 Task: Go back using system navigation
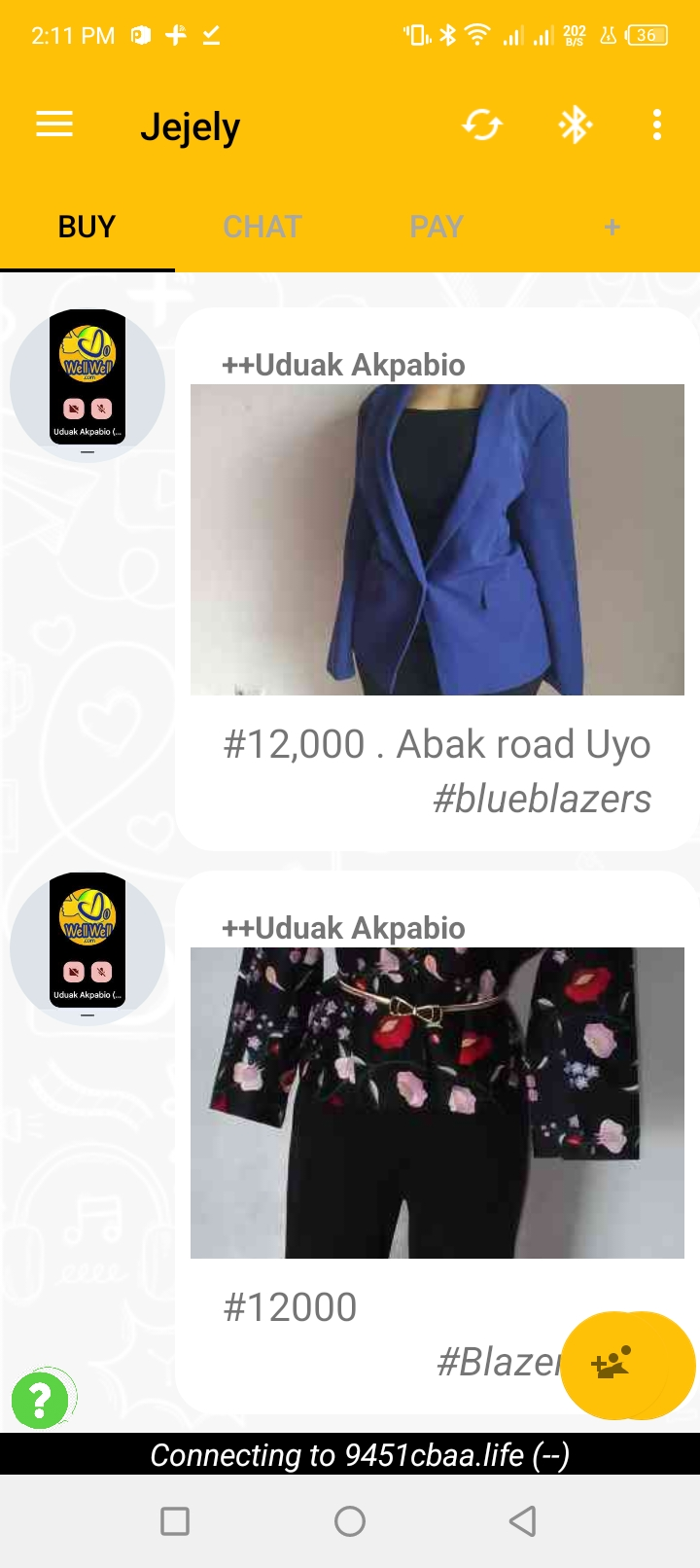click(x=523, y=1521)
